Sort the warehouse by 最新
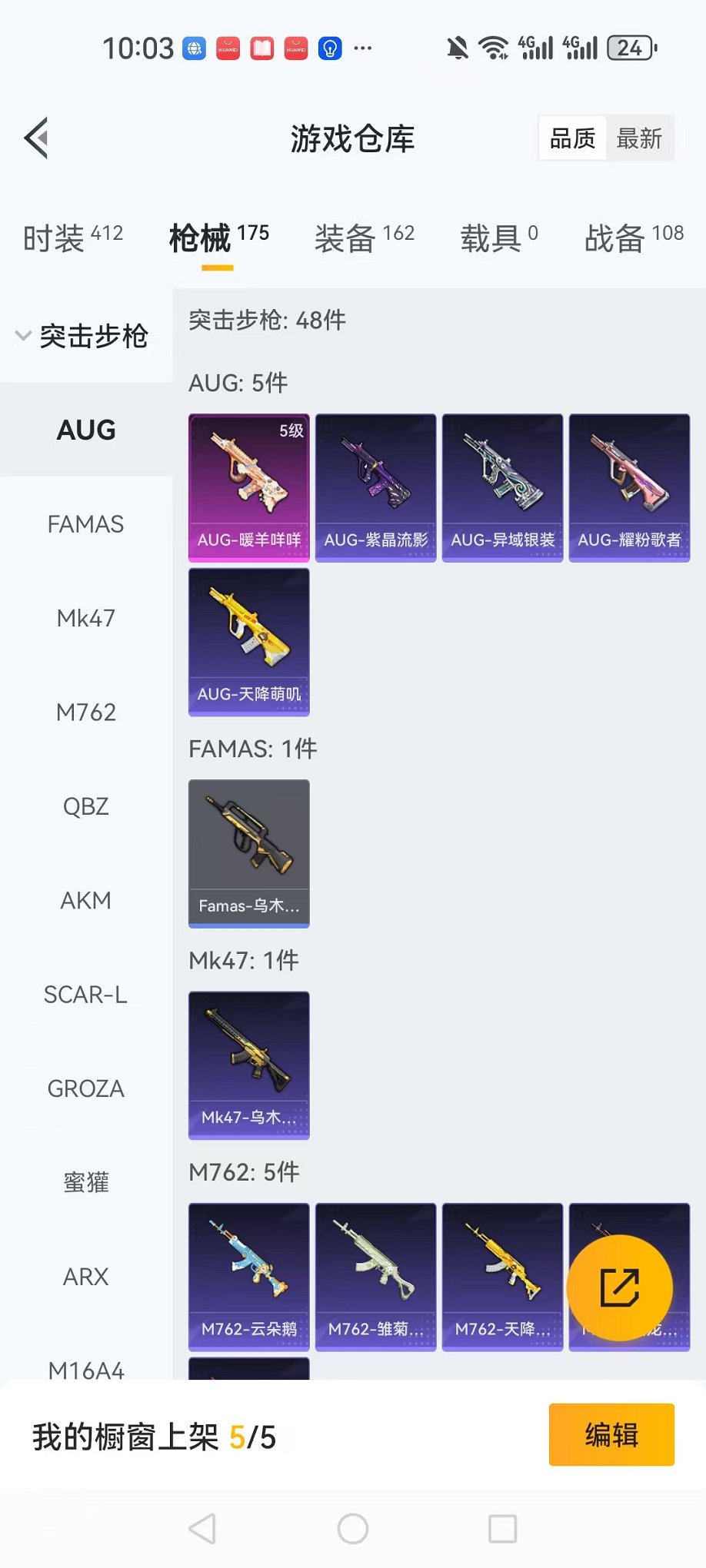706x1568 pixels. (639, 138)
